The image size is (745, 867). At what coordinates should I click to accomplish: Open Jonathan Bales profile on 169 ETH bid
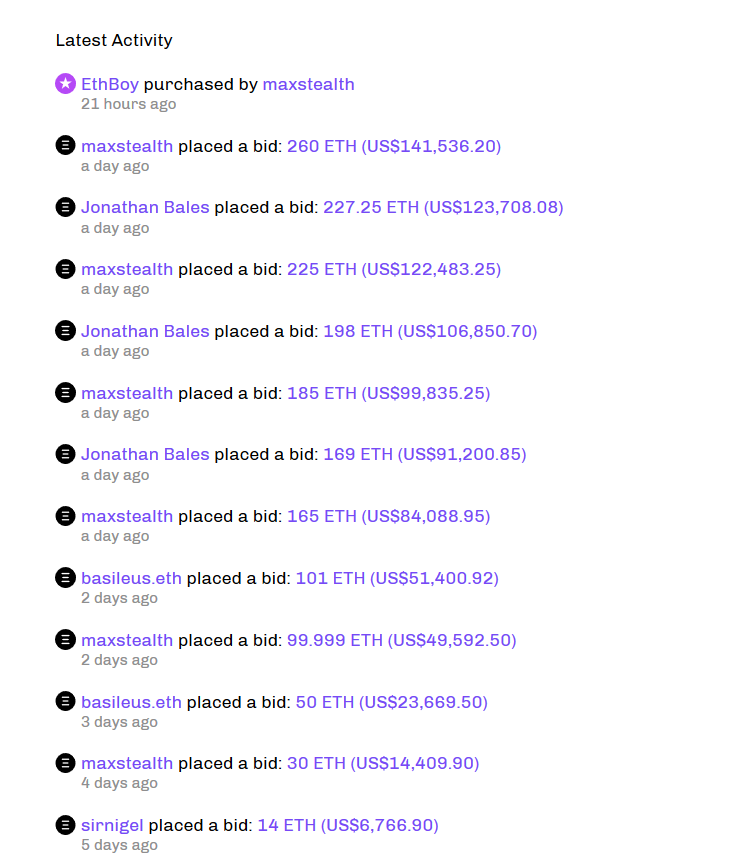pos(145,454)
